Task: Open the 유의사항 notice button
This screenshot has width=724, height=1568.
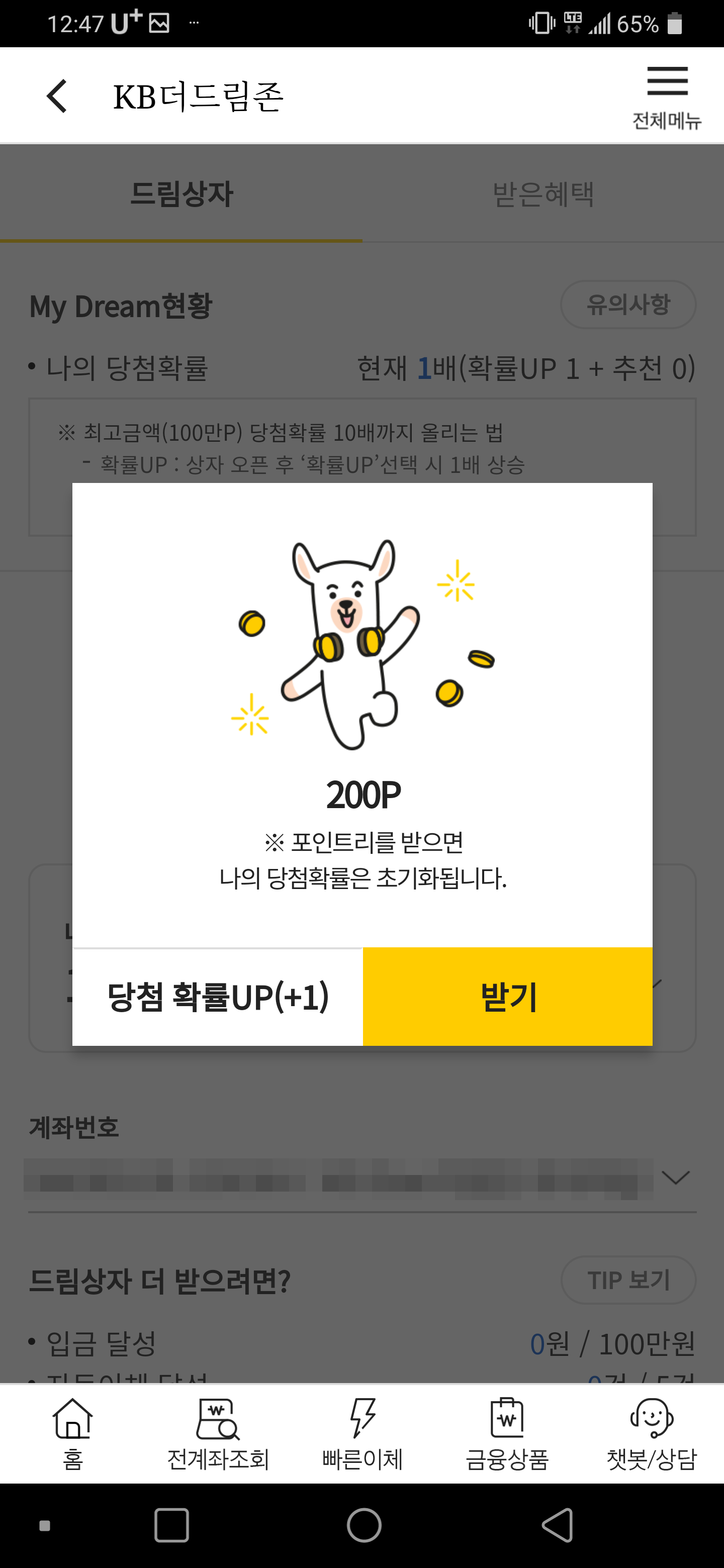Action: [x=628, y=305]
